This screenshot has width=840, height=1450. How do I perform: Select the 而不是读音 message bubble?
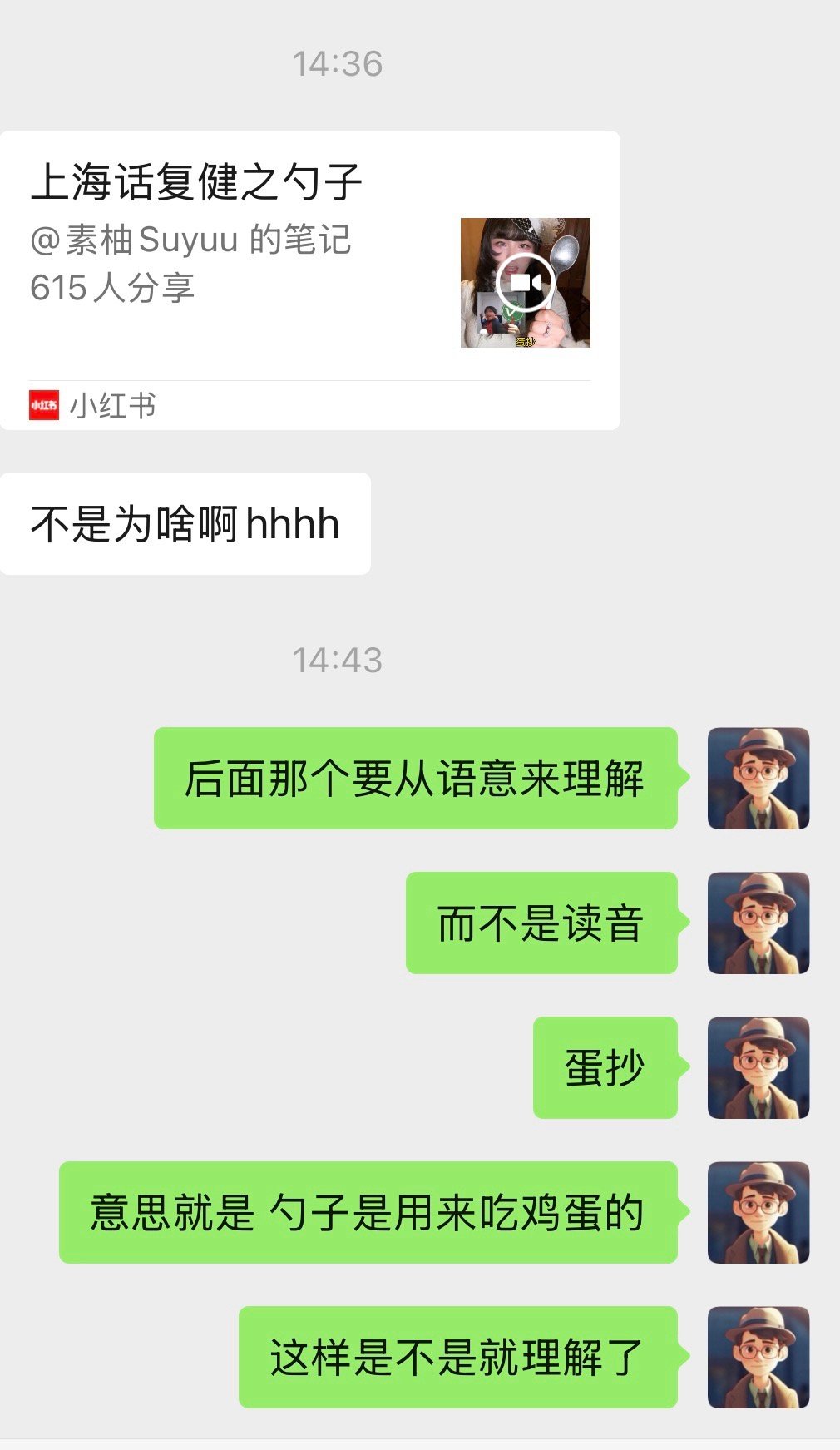pos(541,922)
